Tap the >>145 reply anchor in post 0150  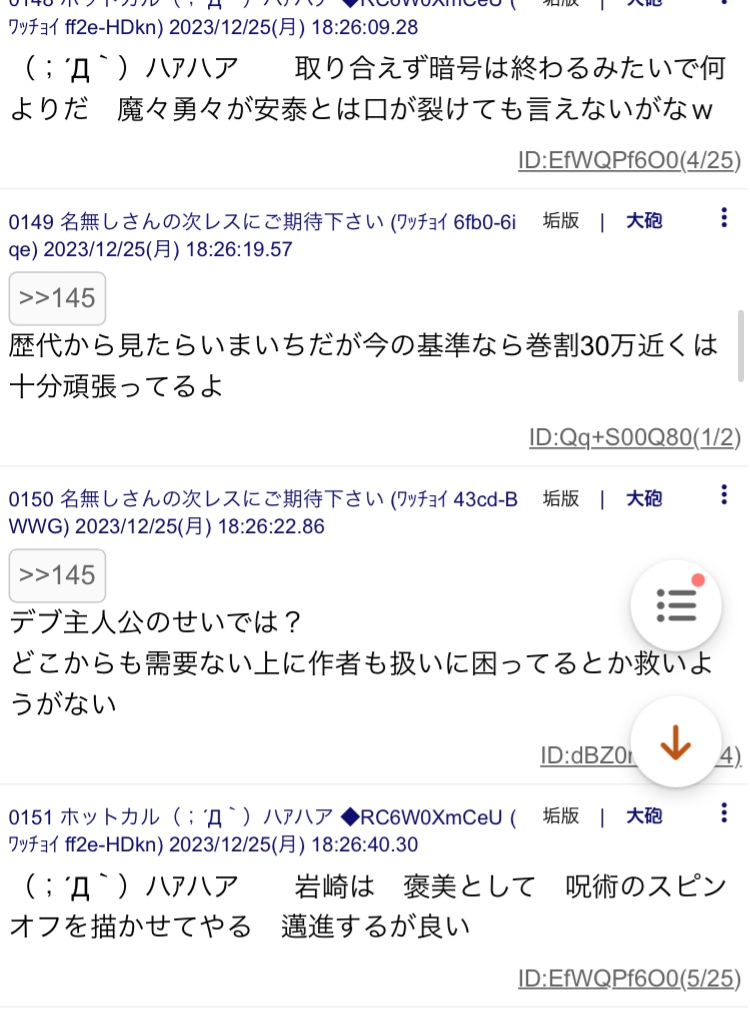tap(57, 575)
